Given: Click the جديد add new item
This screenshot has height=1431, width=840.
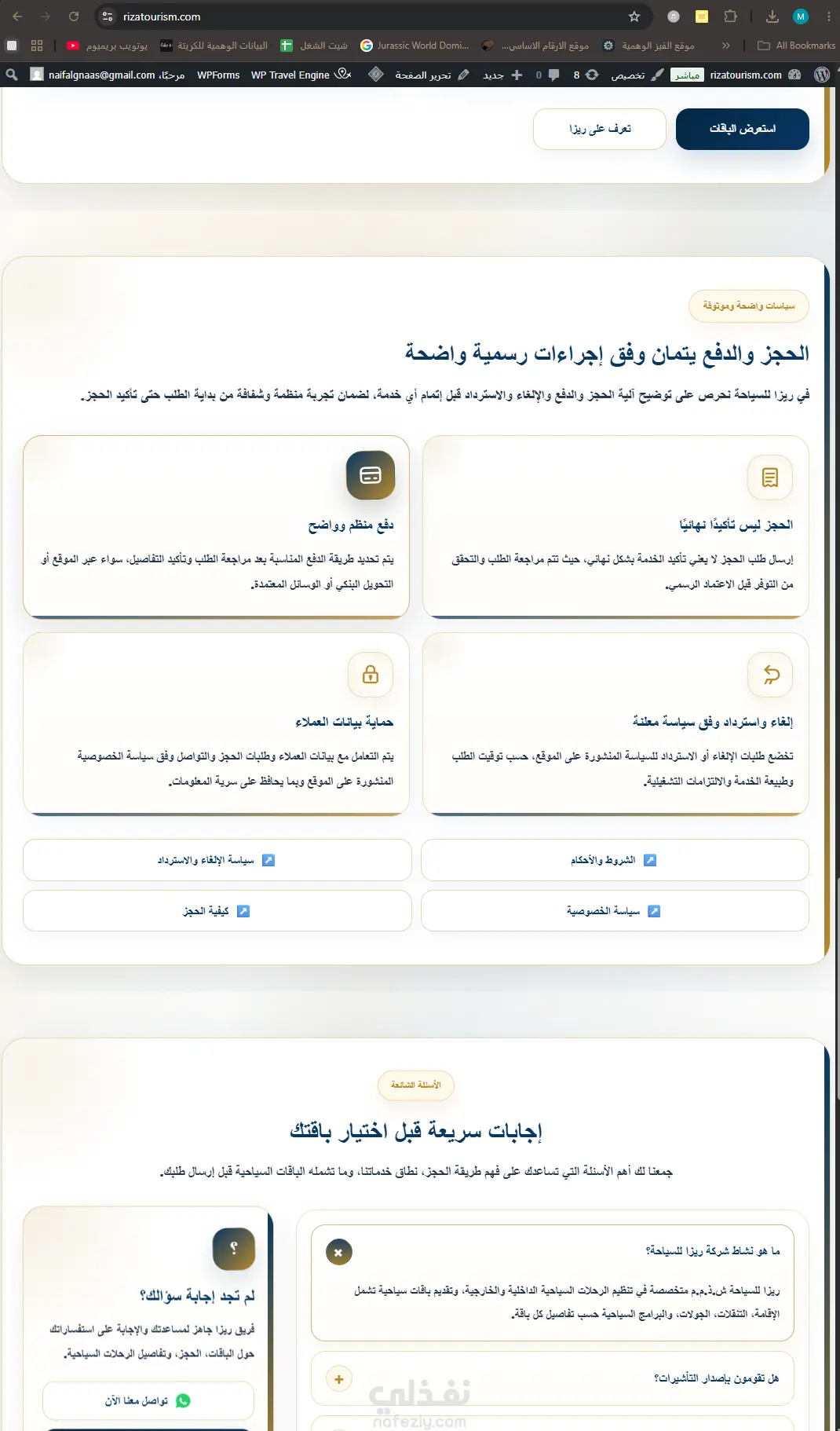Looking at the screenshot, I should (502, 75).
